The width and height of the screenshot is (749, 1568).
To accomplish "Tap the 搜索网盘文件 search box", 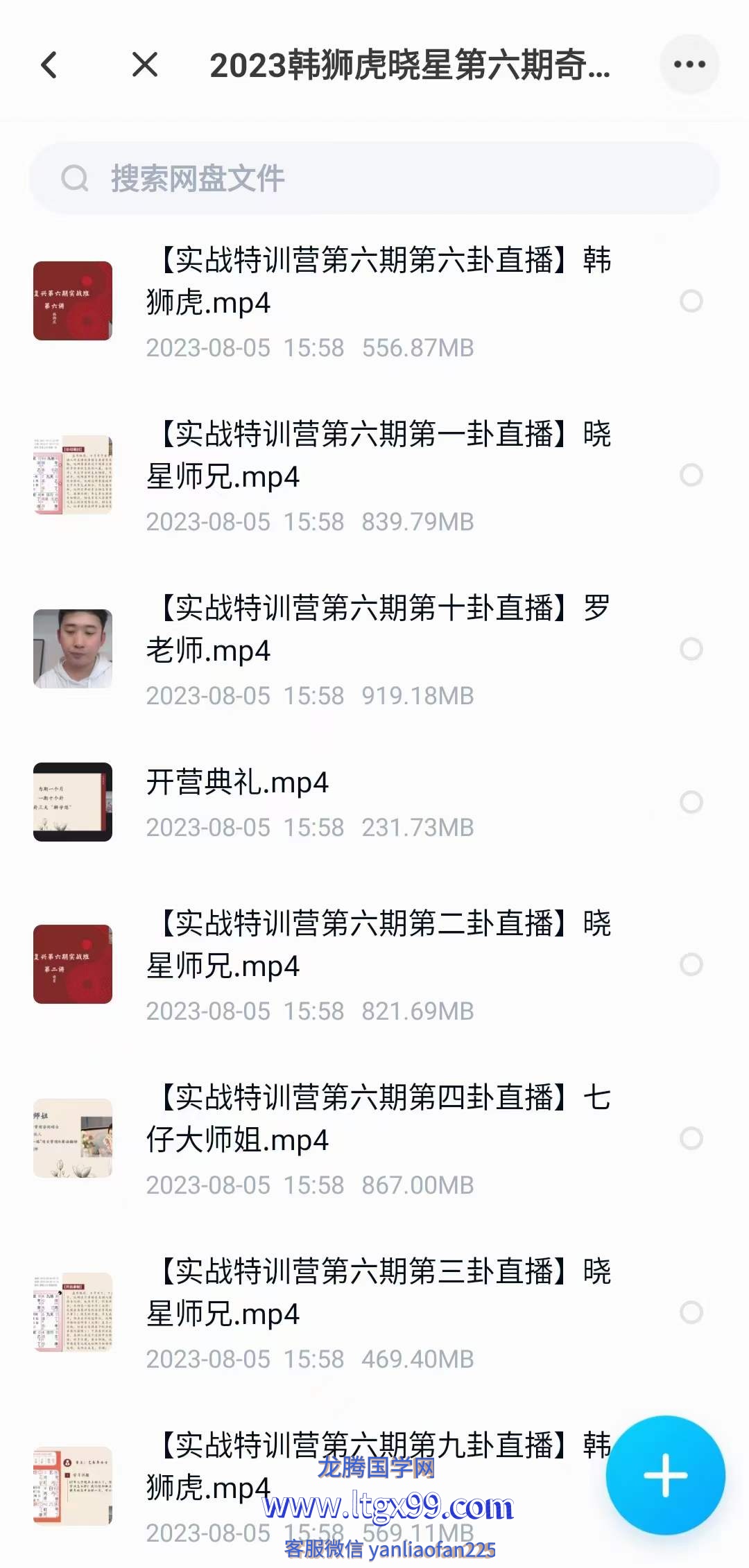I will pyautogui.click(x=374, y=178).
